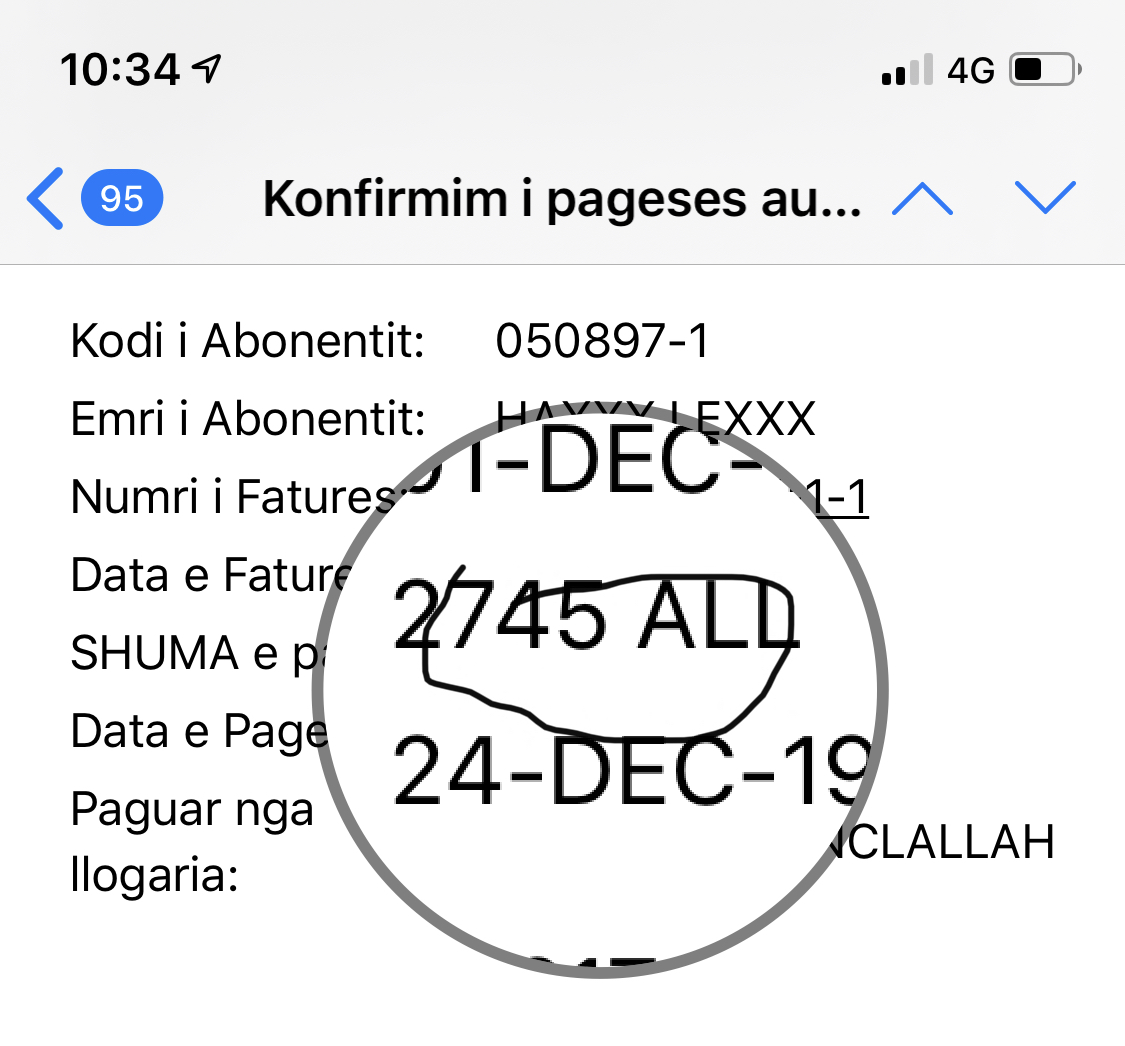Jump to next email with down arrow
Screen dimensions: 1125x1046
coord(1044,198)
